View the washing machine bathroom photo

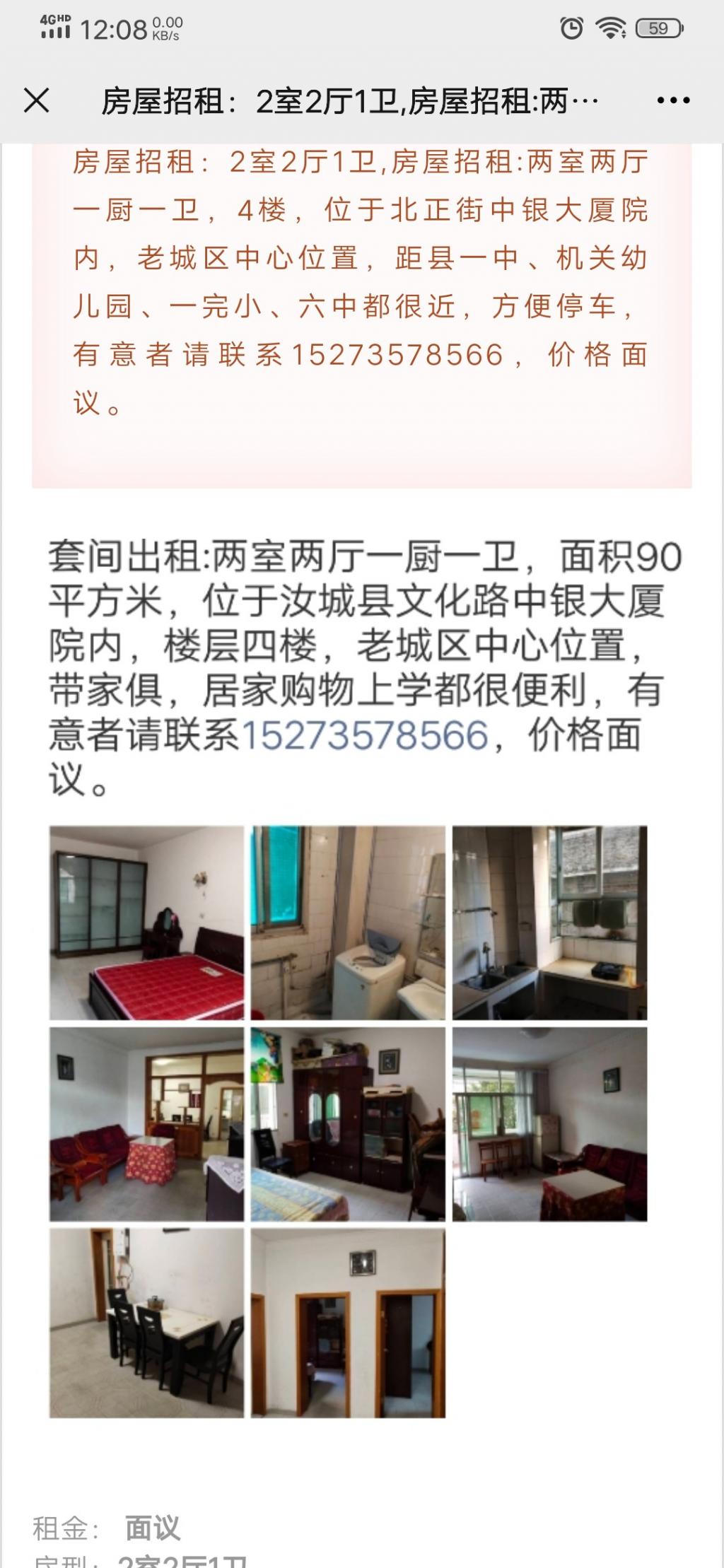(348, 923)
